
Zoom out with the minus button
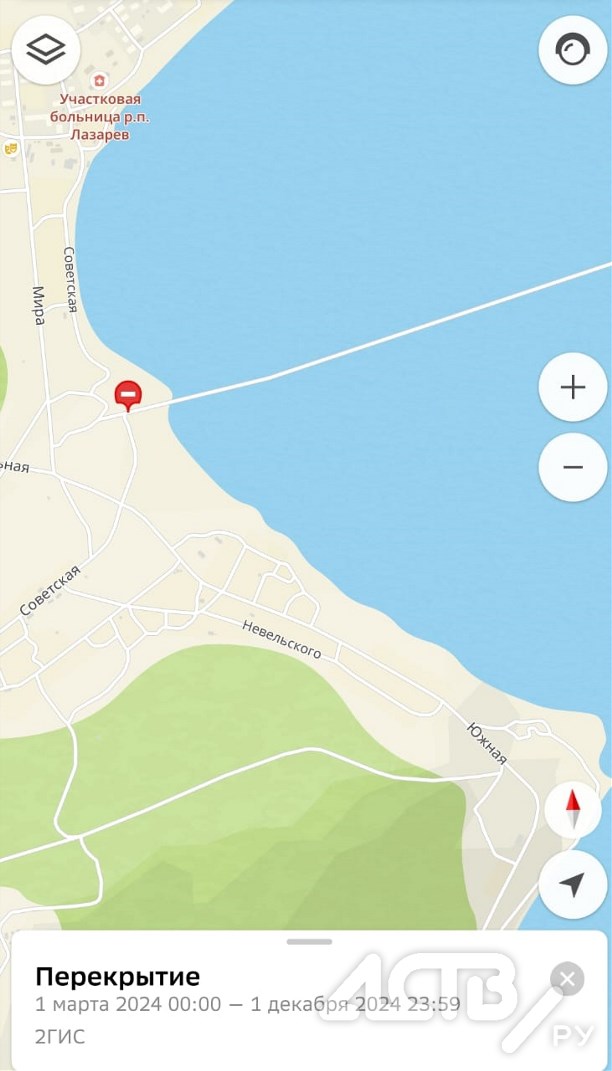click(x=572, y=467)
